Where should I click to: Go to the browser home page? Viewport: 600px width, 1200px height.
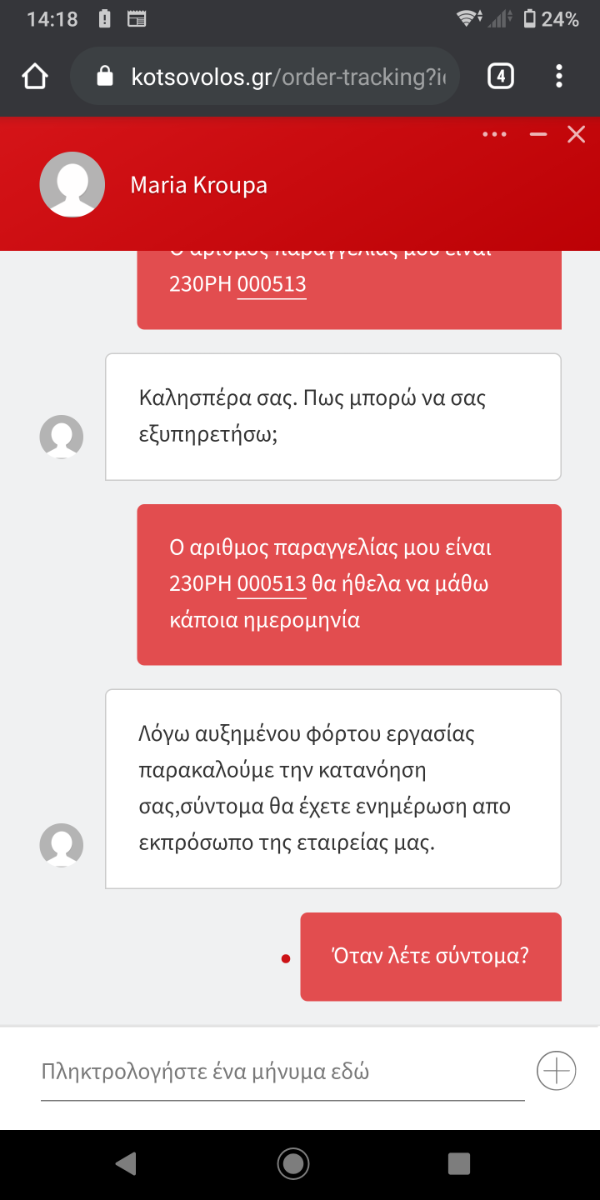coord(35,77)
